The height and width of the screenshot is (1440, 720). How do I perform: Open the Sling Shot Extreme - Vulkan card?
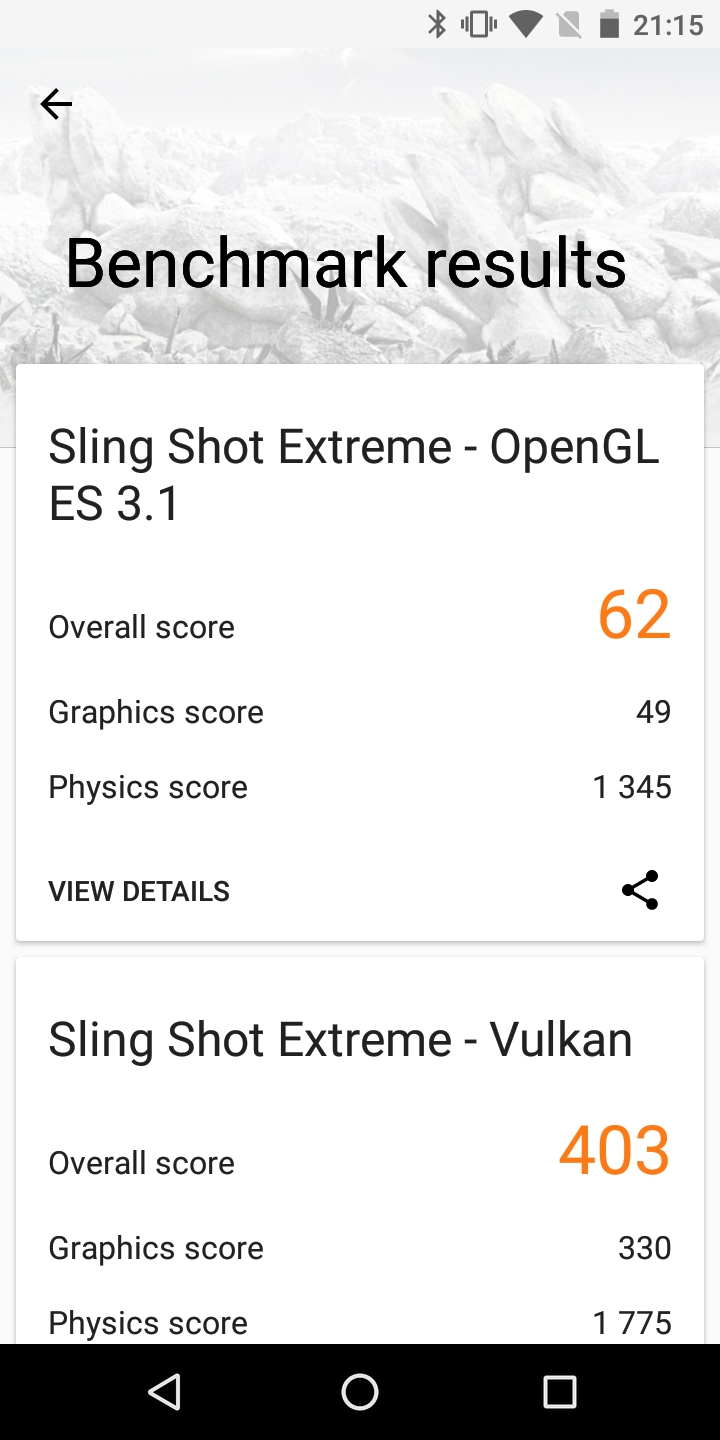point(340,1040)
